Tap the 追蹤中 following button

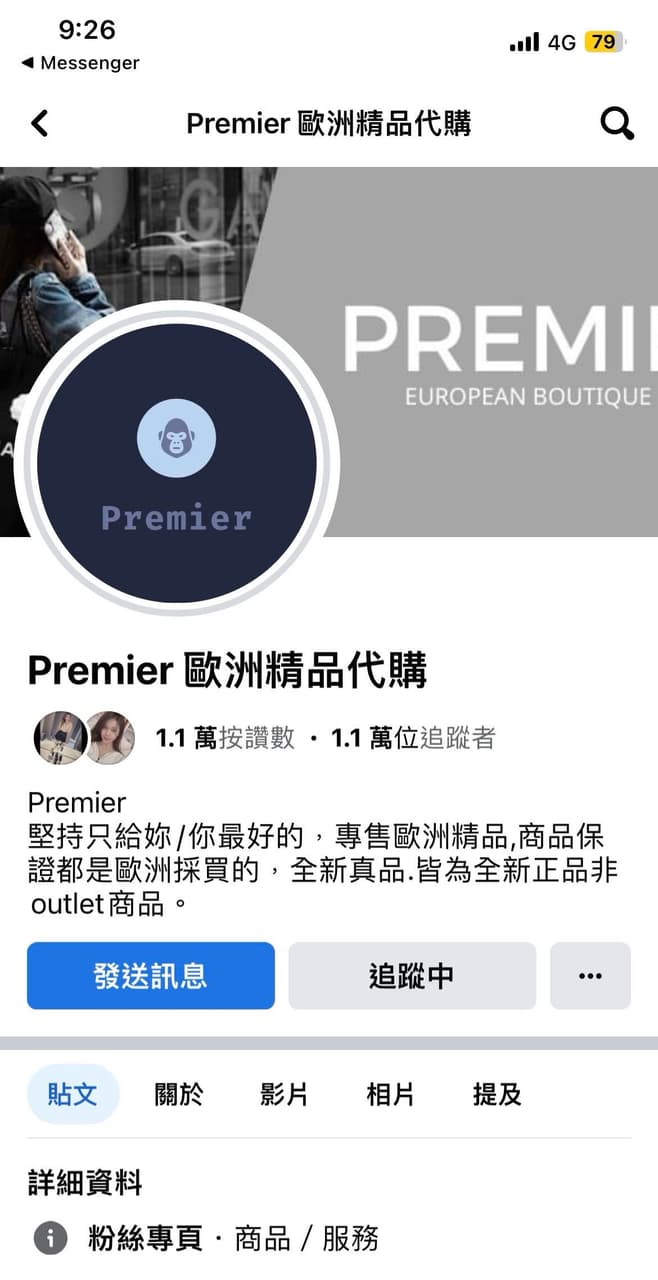pos(412,976)
